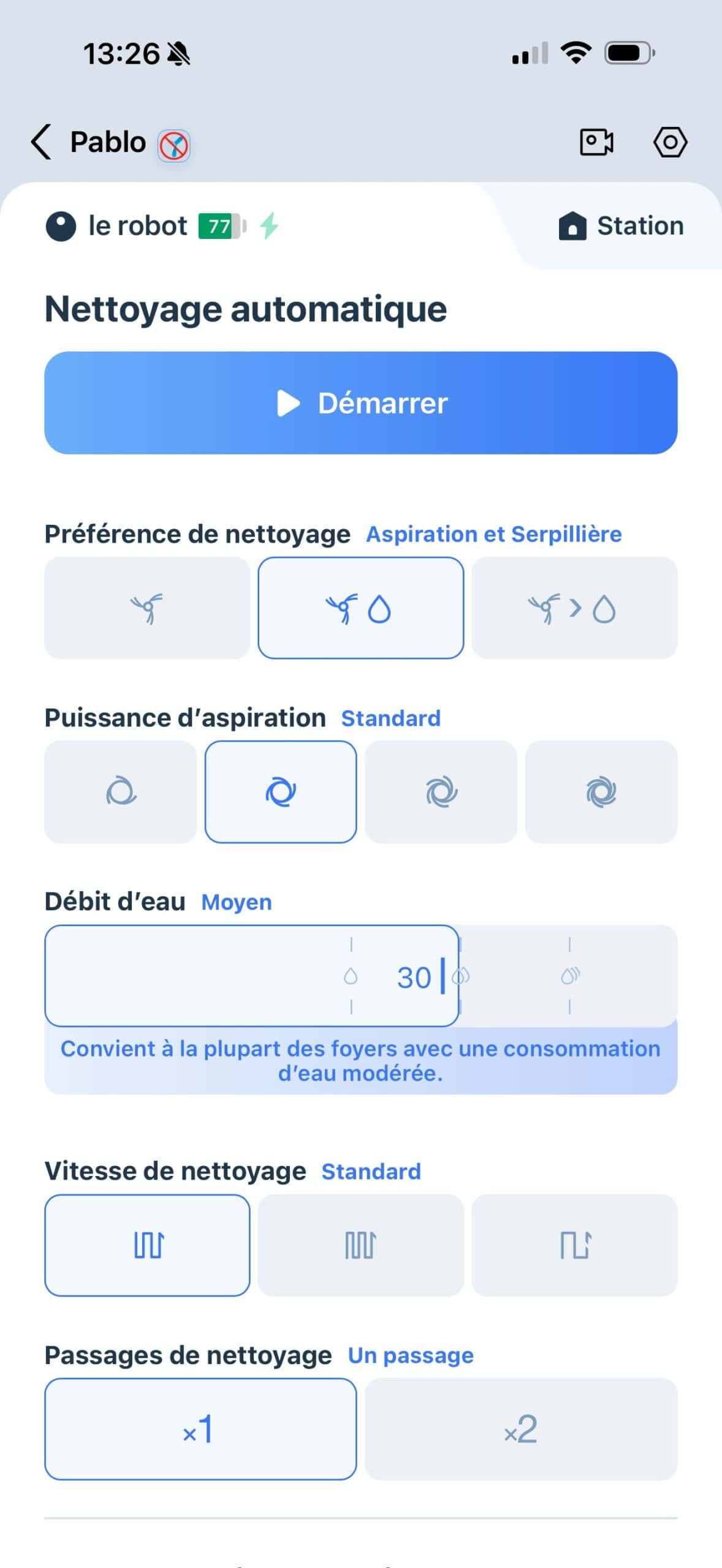This screenshot has height=1568, width=722.
Task: Choose vacuum then mop preference
Action: pos(574,608)
